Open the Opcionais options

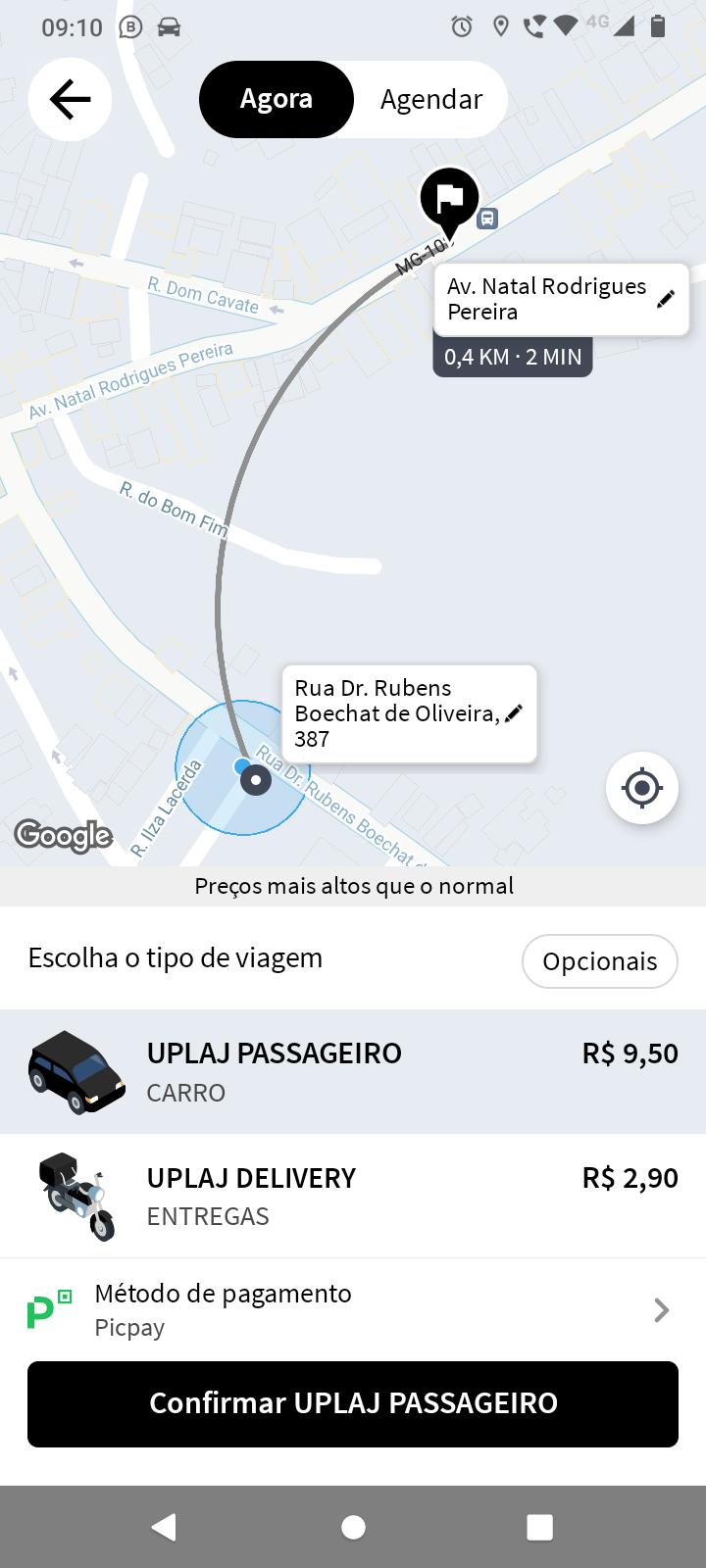pyautogui.click(x=599, y=961)
